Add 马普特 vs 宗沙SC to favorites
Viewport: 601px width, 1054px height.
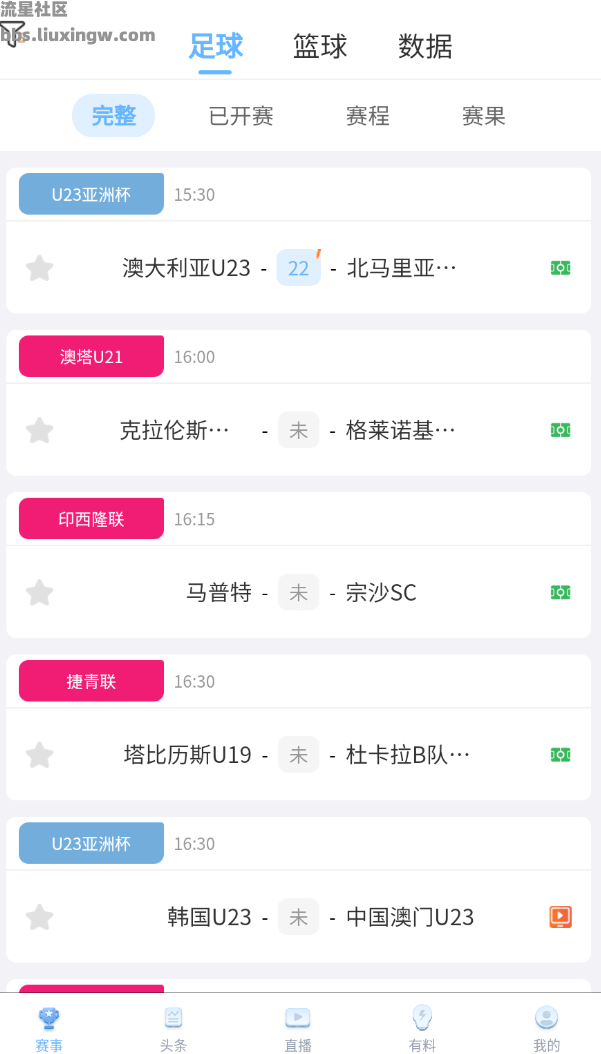[39, 593]
